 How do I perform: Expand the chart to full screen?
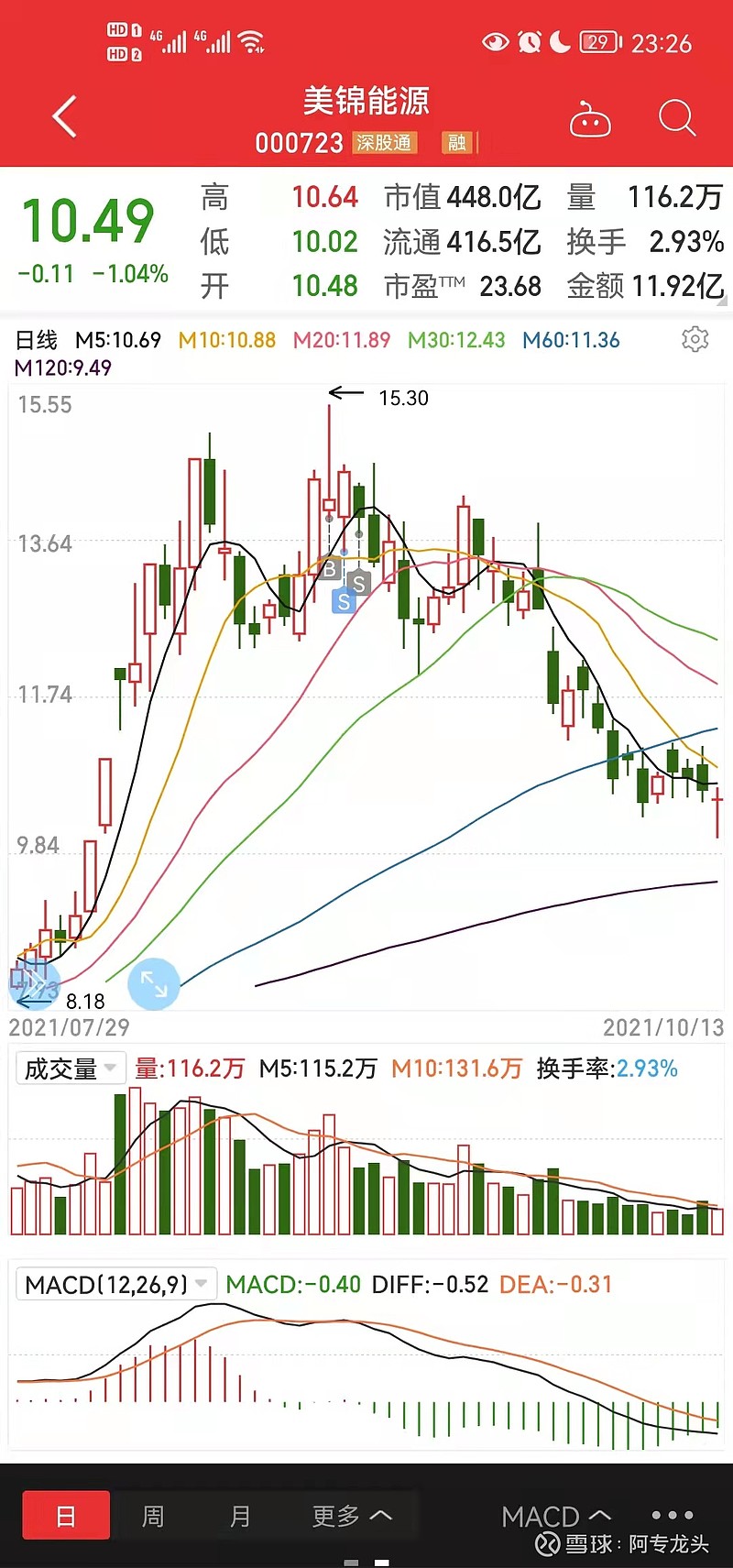coord(154,985)
